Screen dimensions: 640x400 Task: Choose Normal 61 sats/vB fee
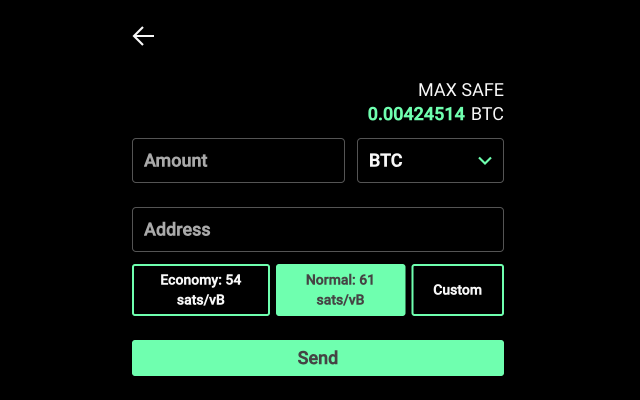point(340,290)
